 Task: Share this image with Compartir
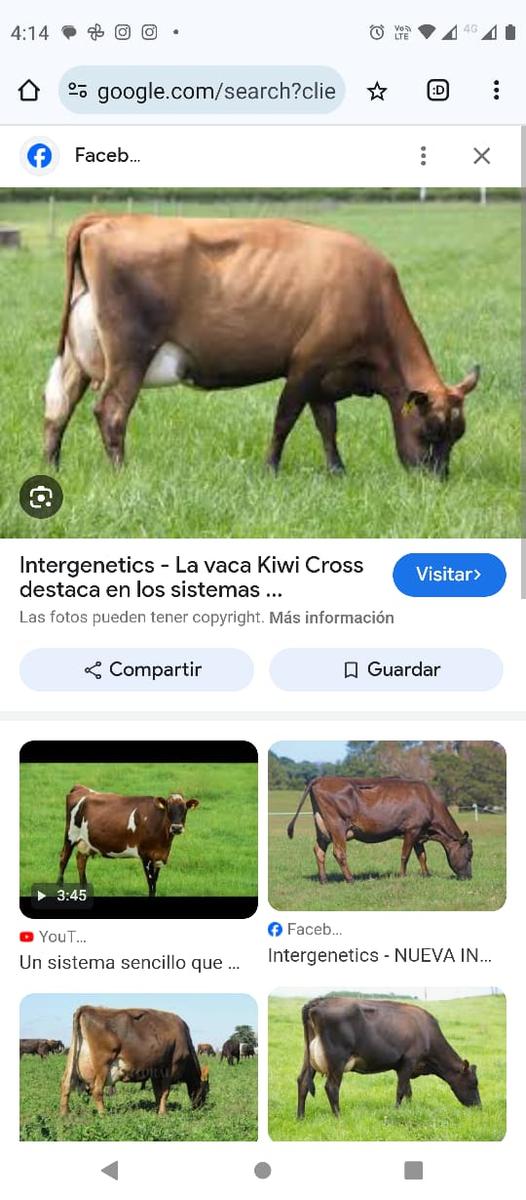click(x=137, y=670)
